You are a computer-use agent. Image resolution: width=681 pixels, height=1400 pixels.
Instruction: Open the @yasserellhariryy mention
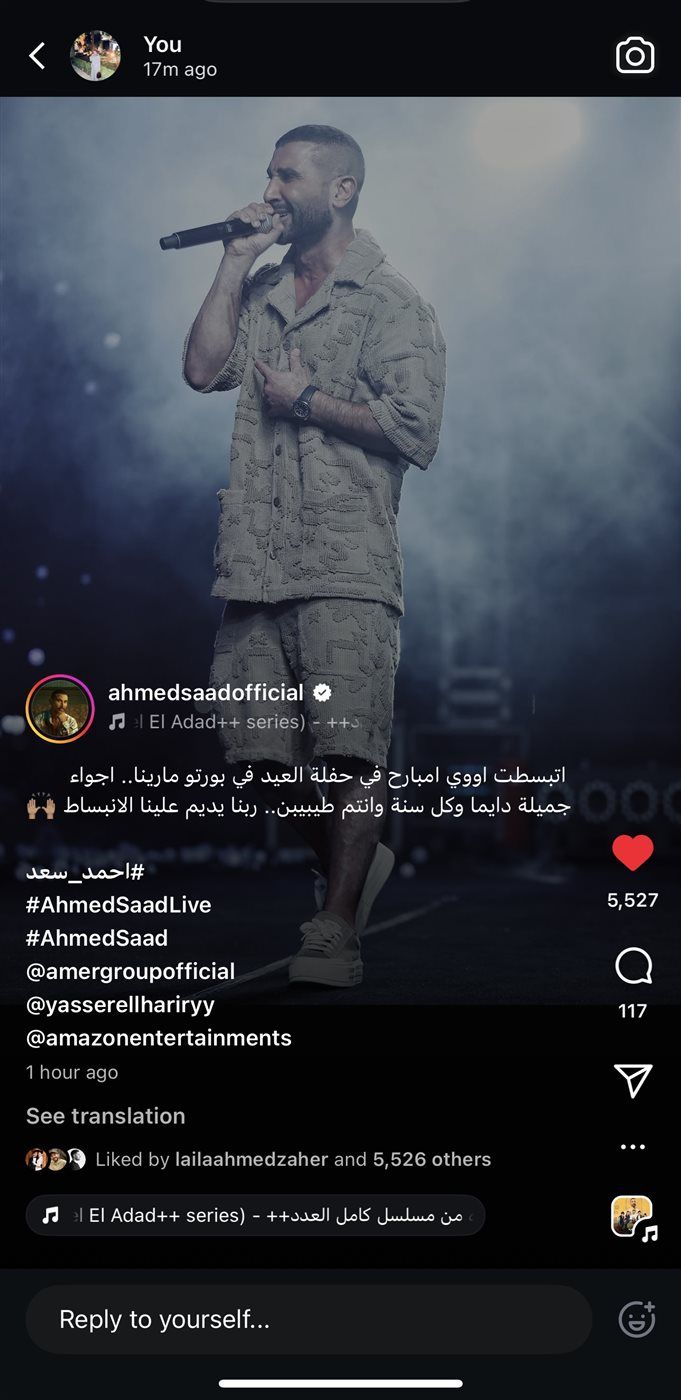click(x=120, y=1004)
